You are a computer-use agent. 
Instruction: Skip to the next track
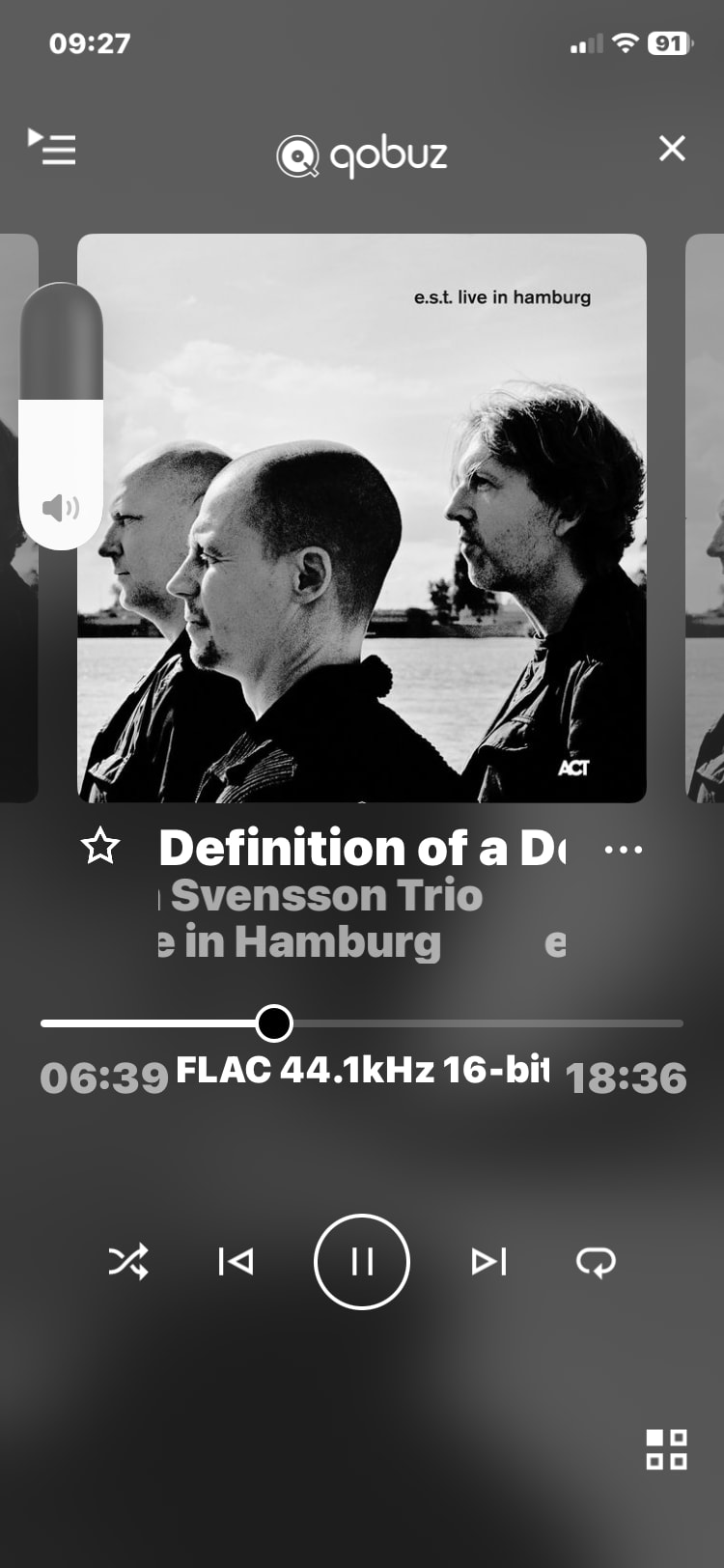[x=488, y=1261]
